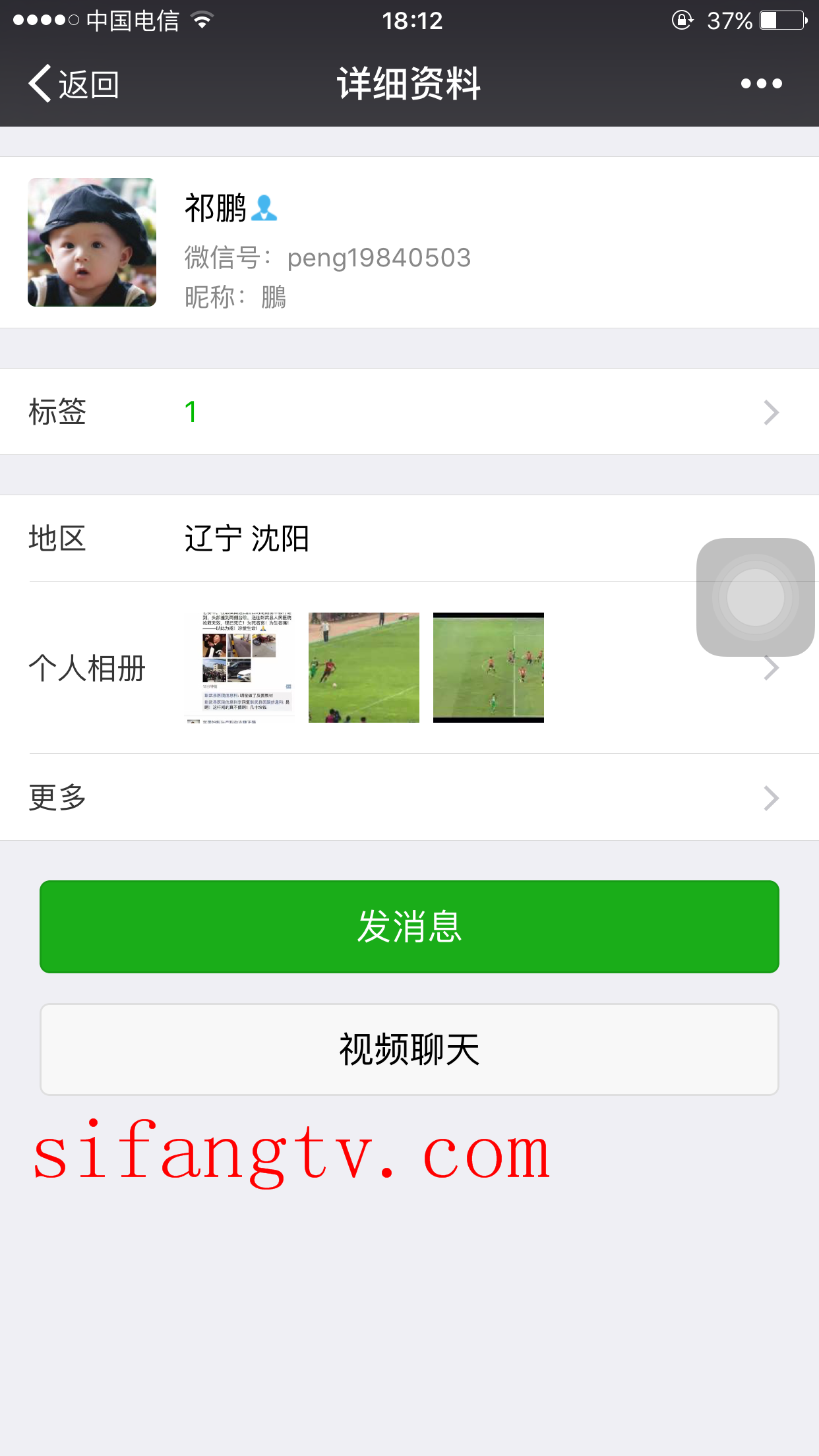819x1456 pixels.
Task: Open the three-dot more options menu
Action: point(761,84)
